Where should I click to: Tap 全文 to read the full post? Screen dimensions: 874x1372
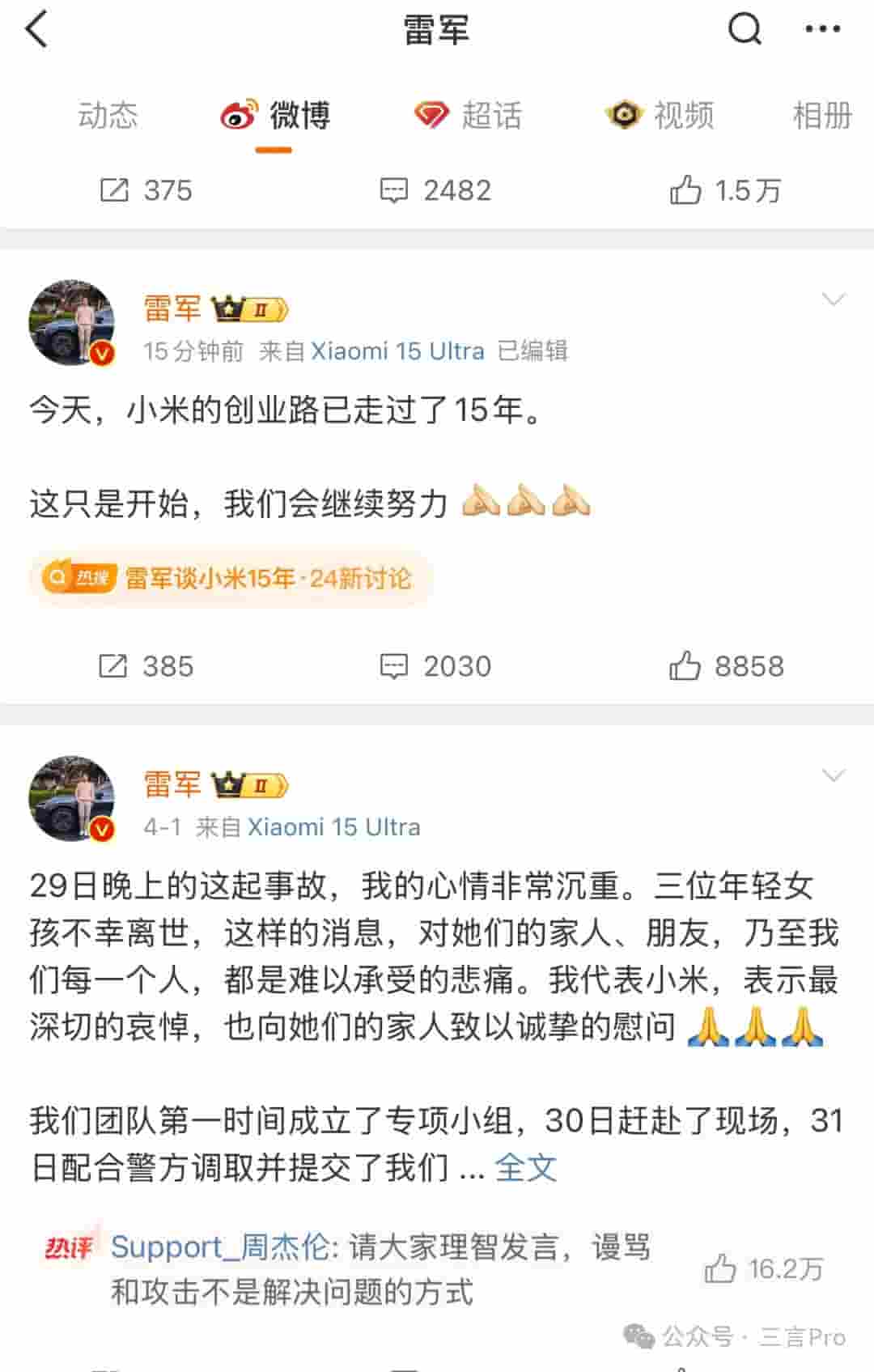click(525, 1167)
